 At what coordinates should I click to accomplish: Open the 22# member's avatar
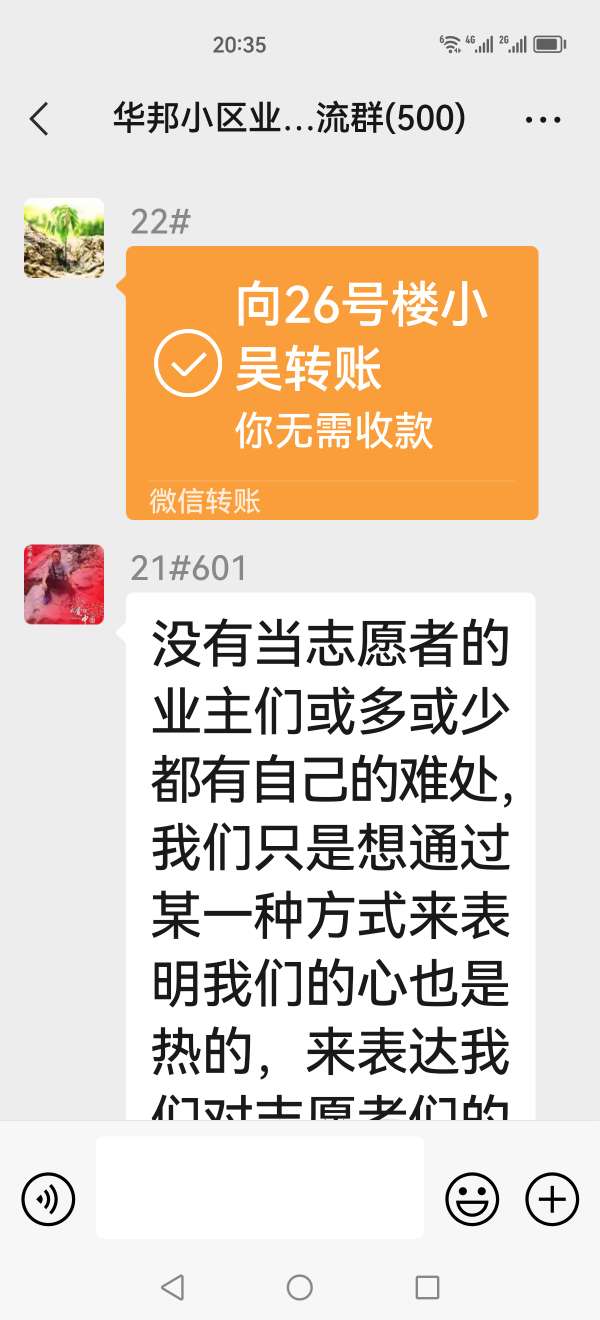pos(64,238)
